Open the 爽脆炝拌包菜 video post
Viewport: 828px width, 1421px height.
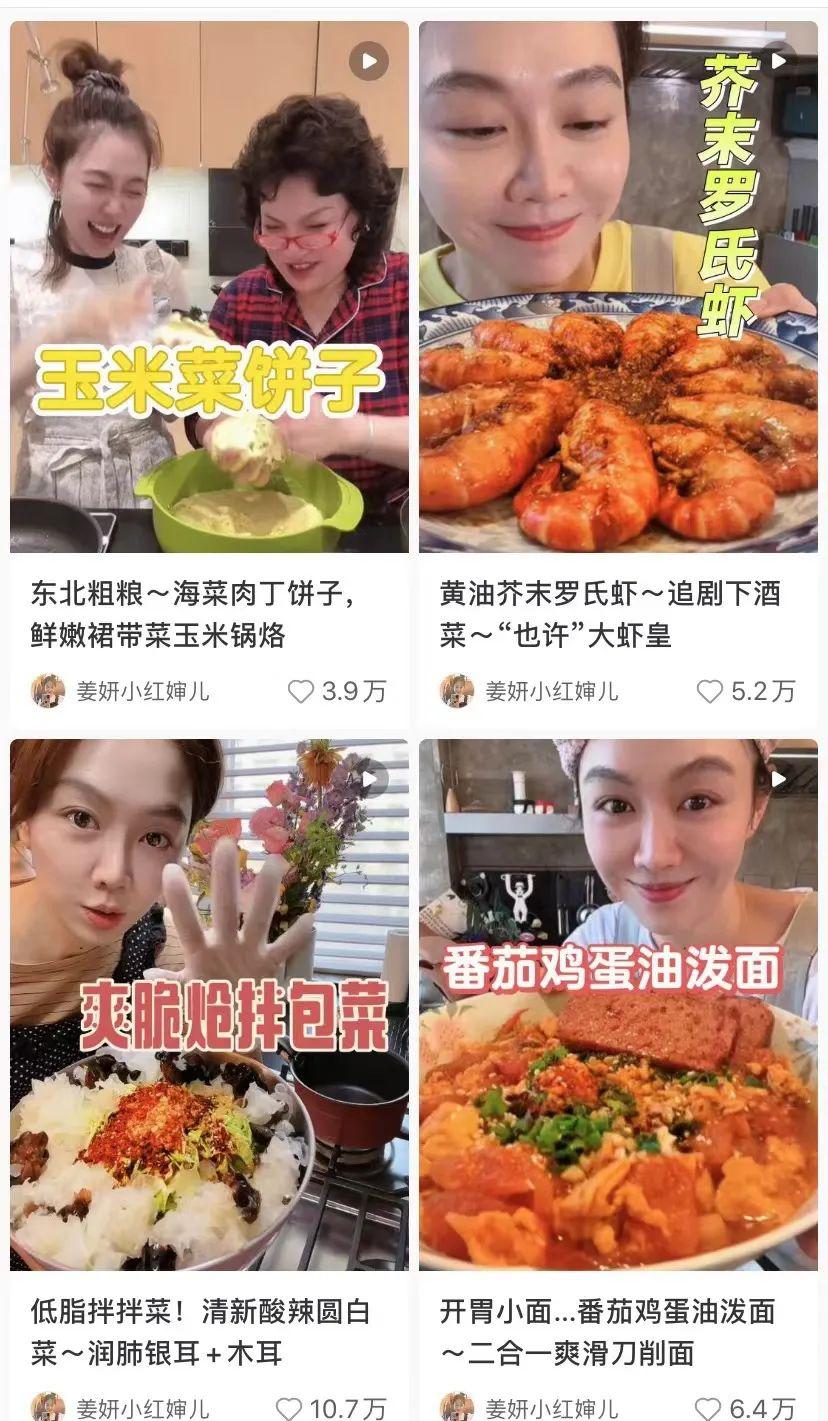click(x=209, y=1004)
